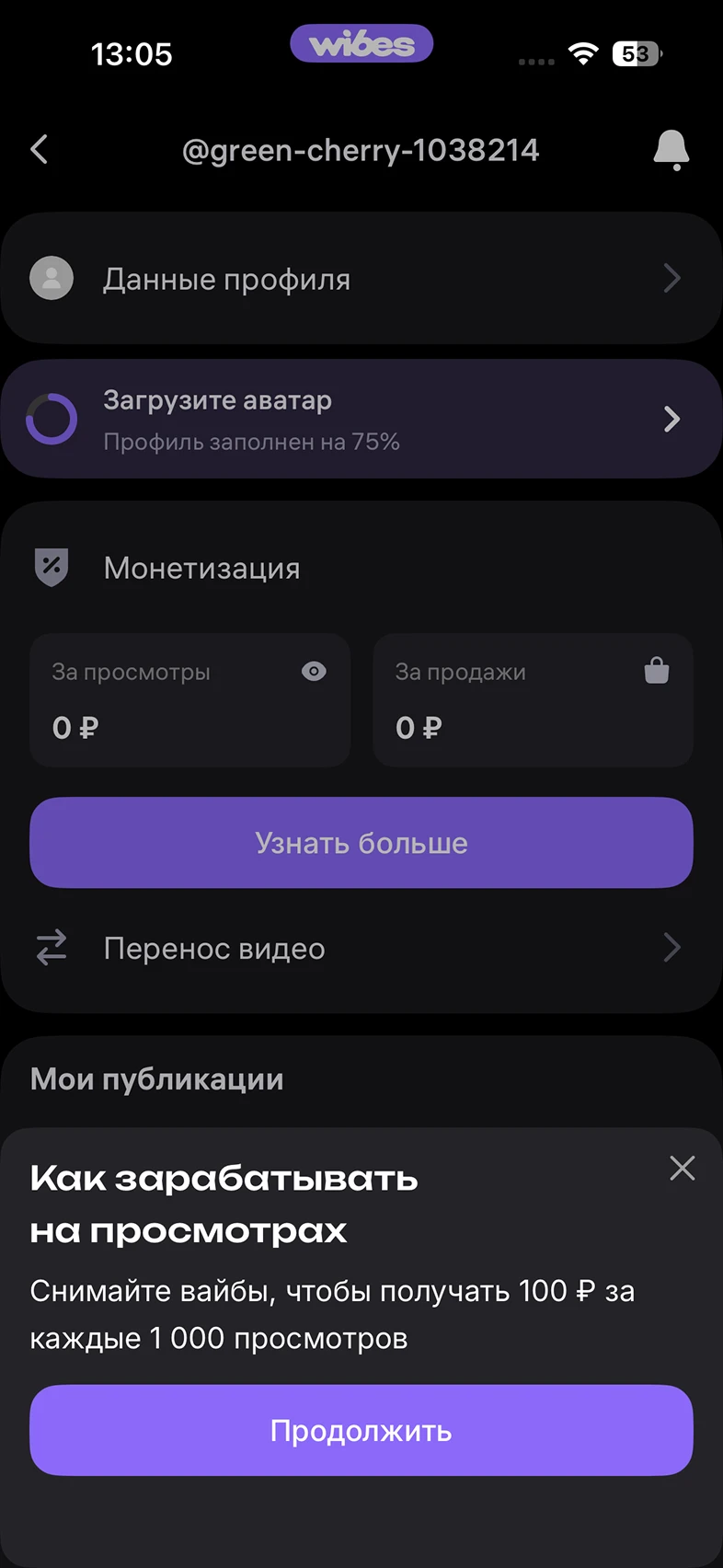Tap the Узнать больше button
This screenshot has width=723, height=1568.
coord(361,843)
